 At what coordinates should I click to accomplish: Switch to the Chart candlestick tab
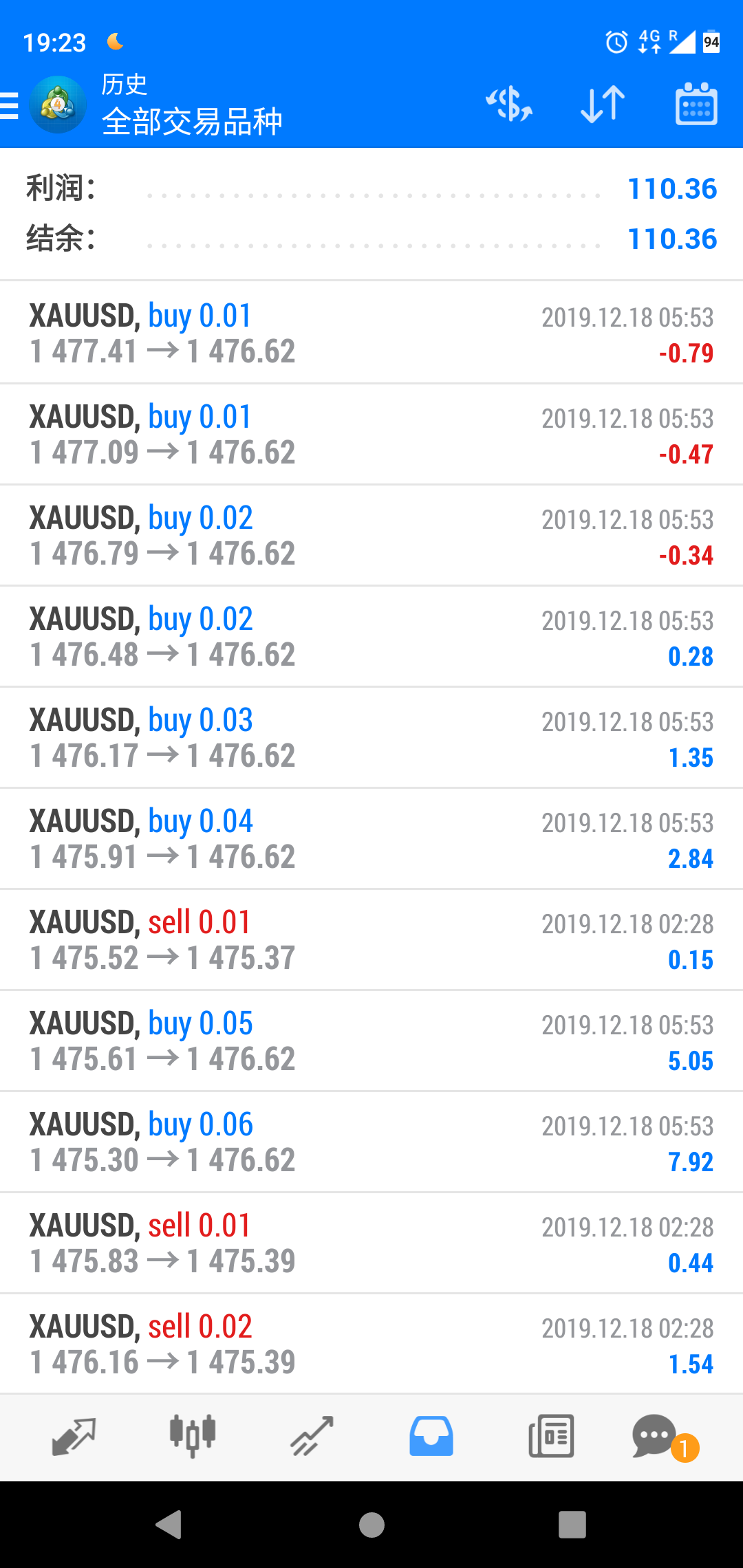coord(193,1436)
